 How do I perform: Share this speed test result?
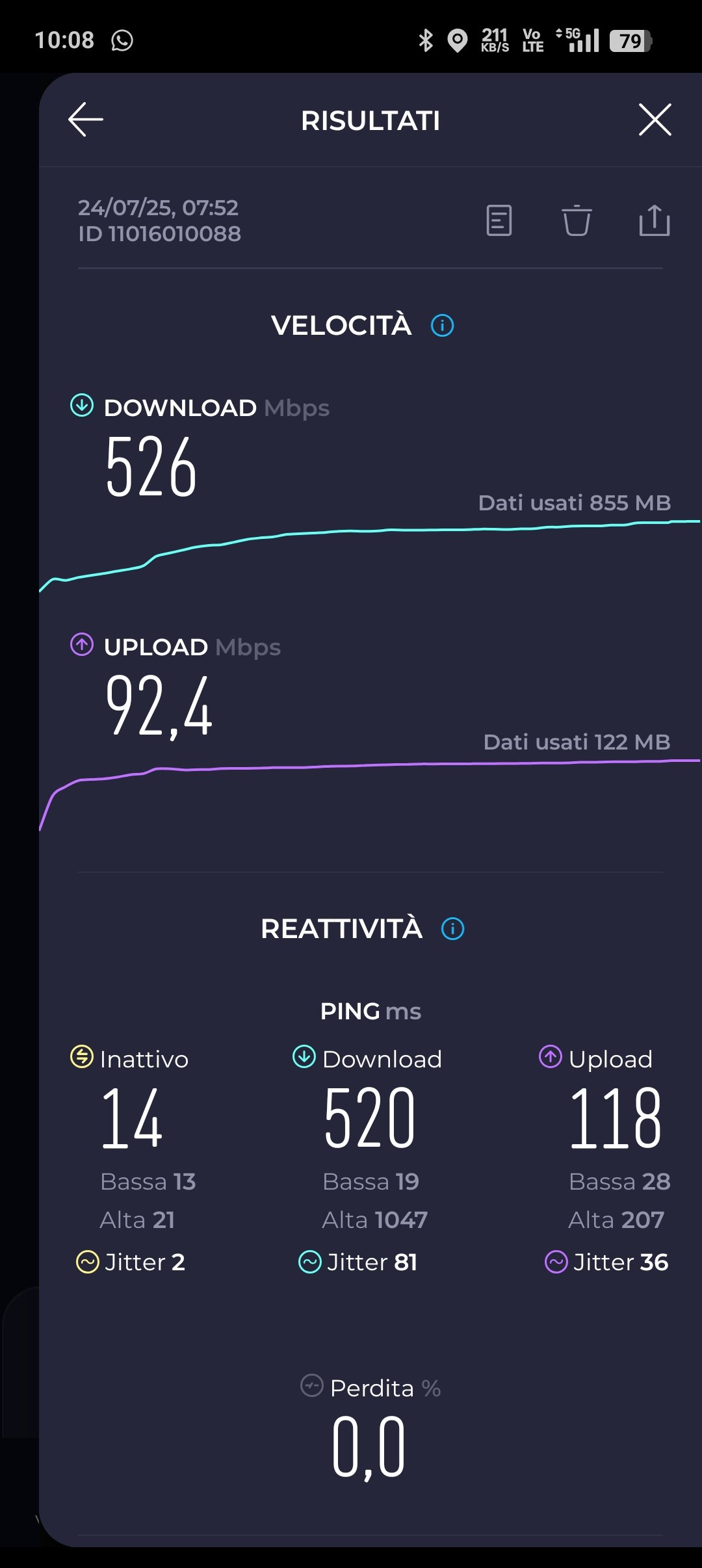(654, 220)
